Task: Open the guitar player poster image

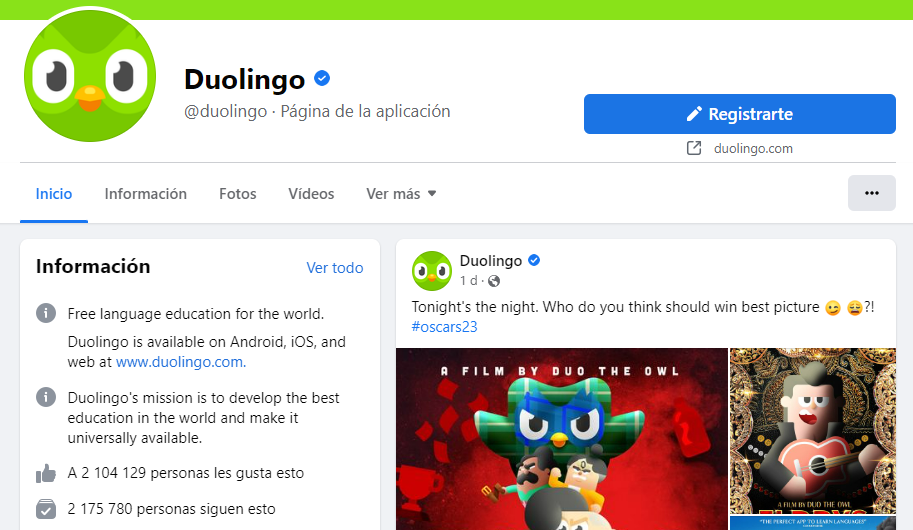Action: [x=811, y=430]
